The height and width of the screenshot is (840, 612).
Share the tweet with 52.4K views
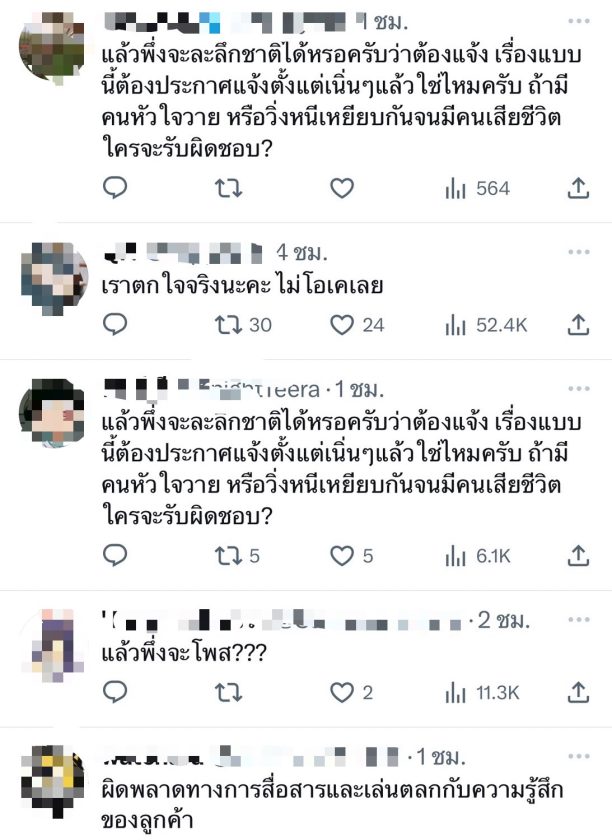(577, 324)
